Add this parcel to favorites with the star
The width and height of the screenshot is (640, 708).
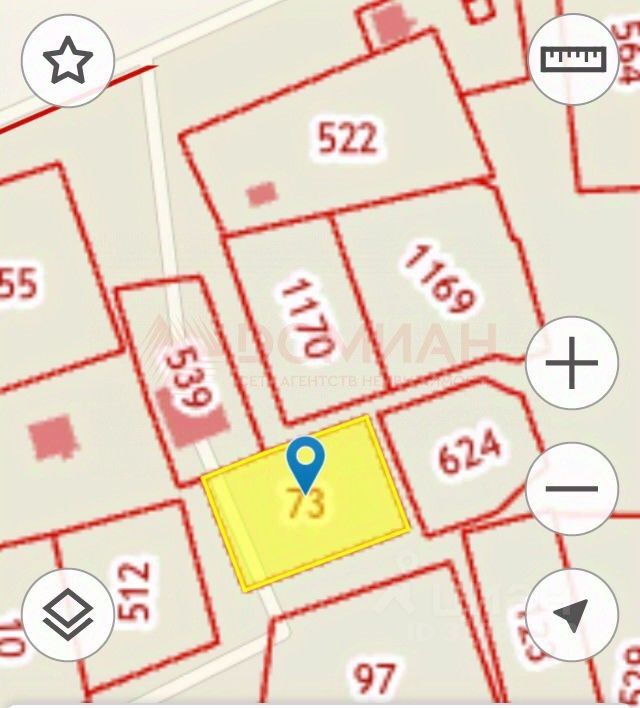coord(67,62)
